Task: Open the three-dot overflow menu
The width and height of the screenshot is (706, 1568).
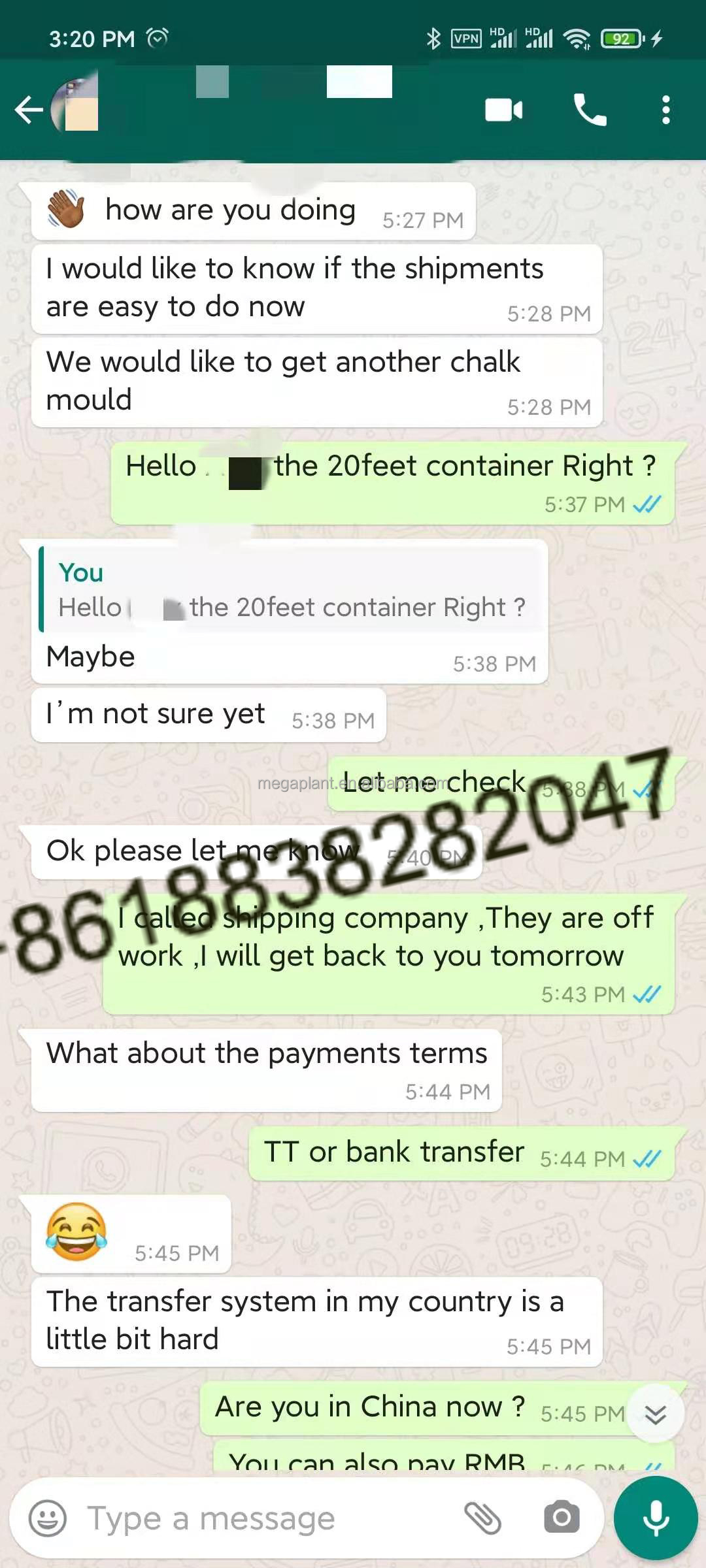Action: coord(665,110)
